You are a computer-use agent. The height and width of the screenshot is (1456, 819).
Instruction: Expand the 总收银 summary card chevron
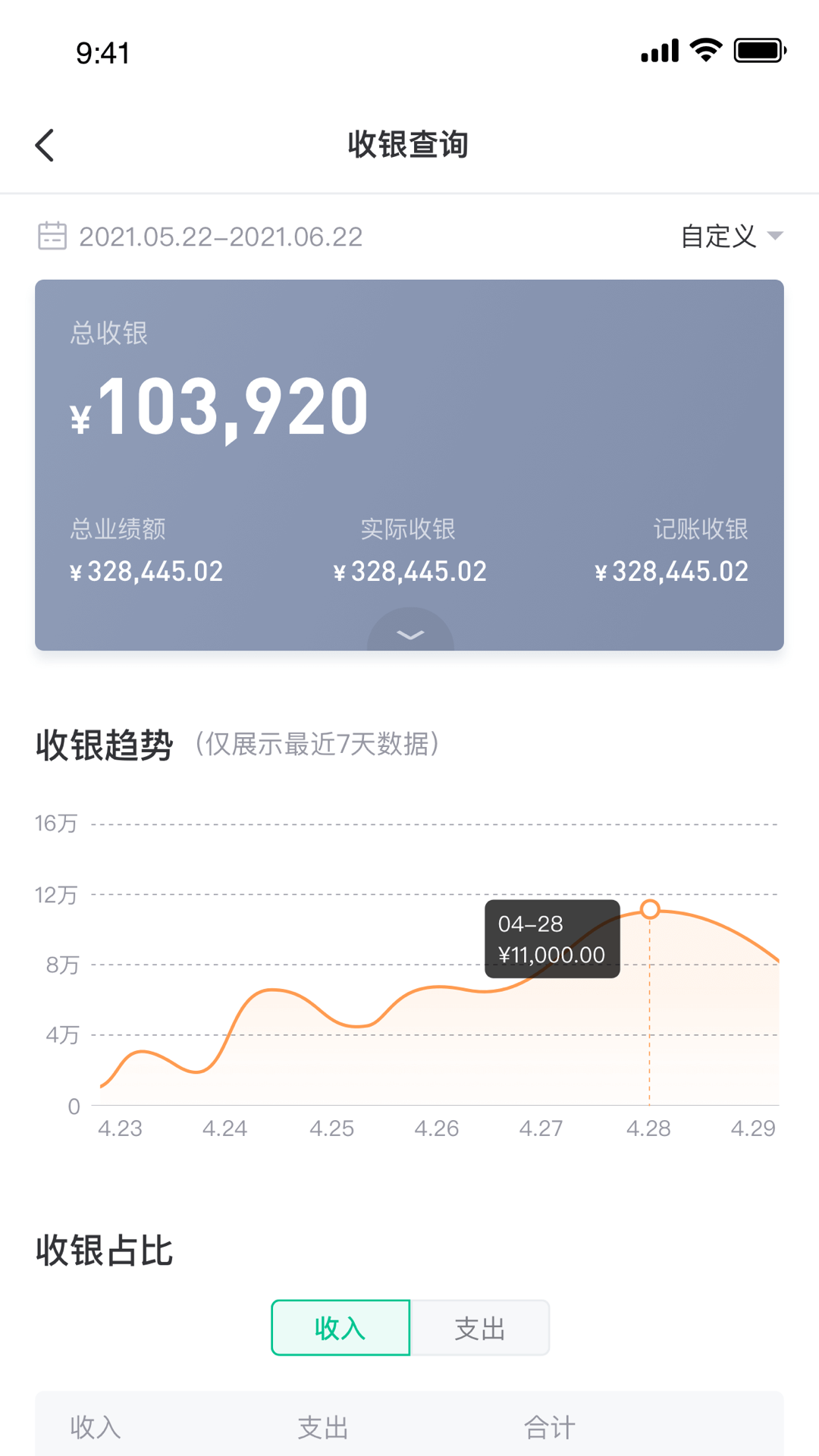coord(410,633)
